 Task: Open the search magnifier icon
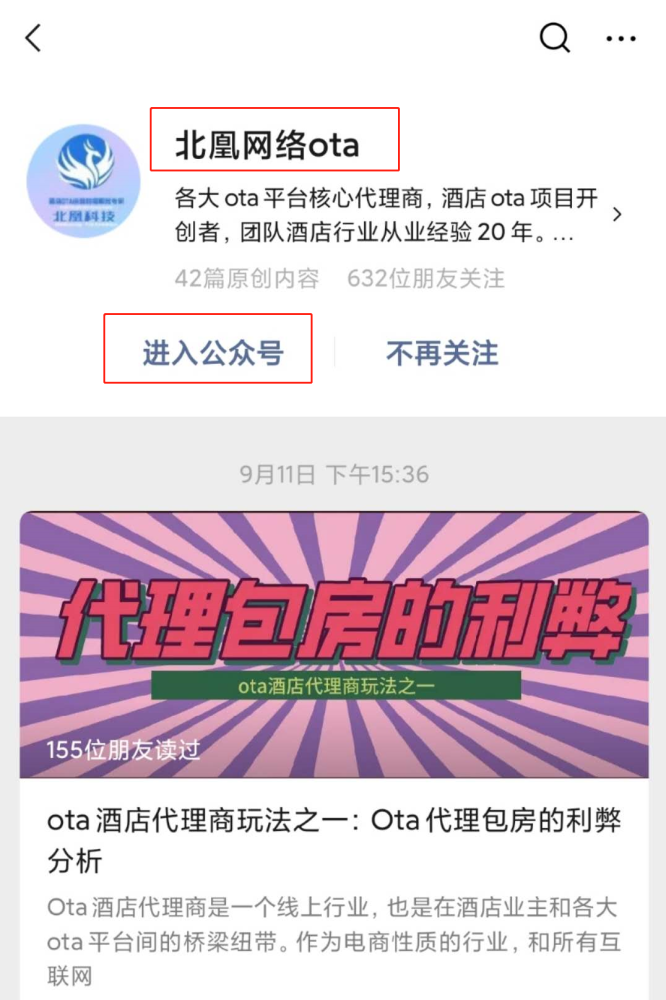tap(554, 38)
